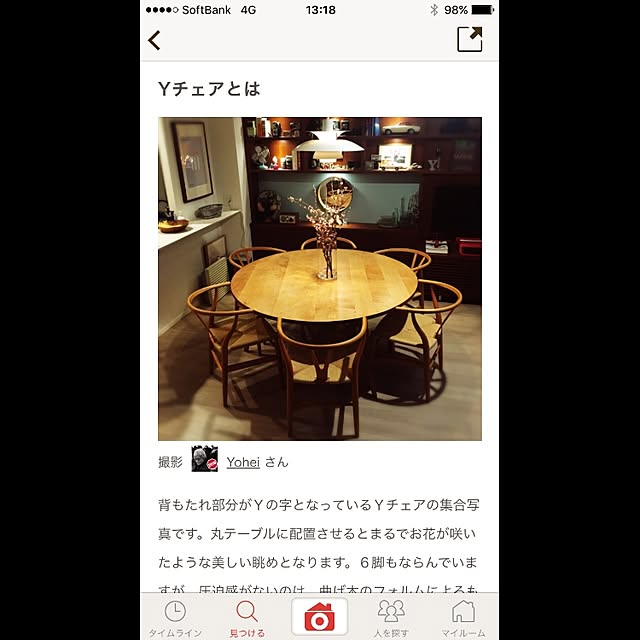Switch to the マイルーム tab
640x640 pixels.
coord(463,618)
